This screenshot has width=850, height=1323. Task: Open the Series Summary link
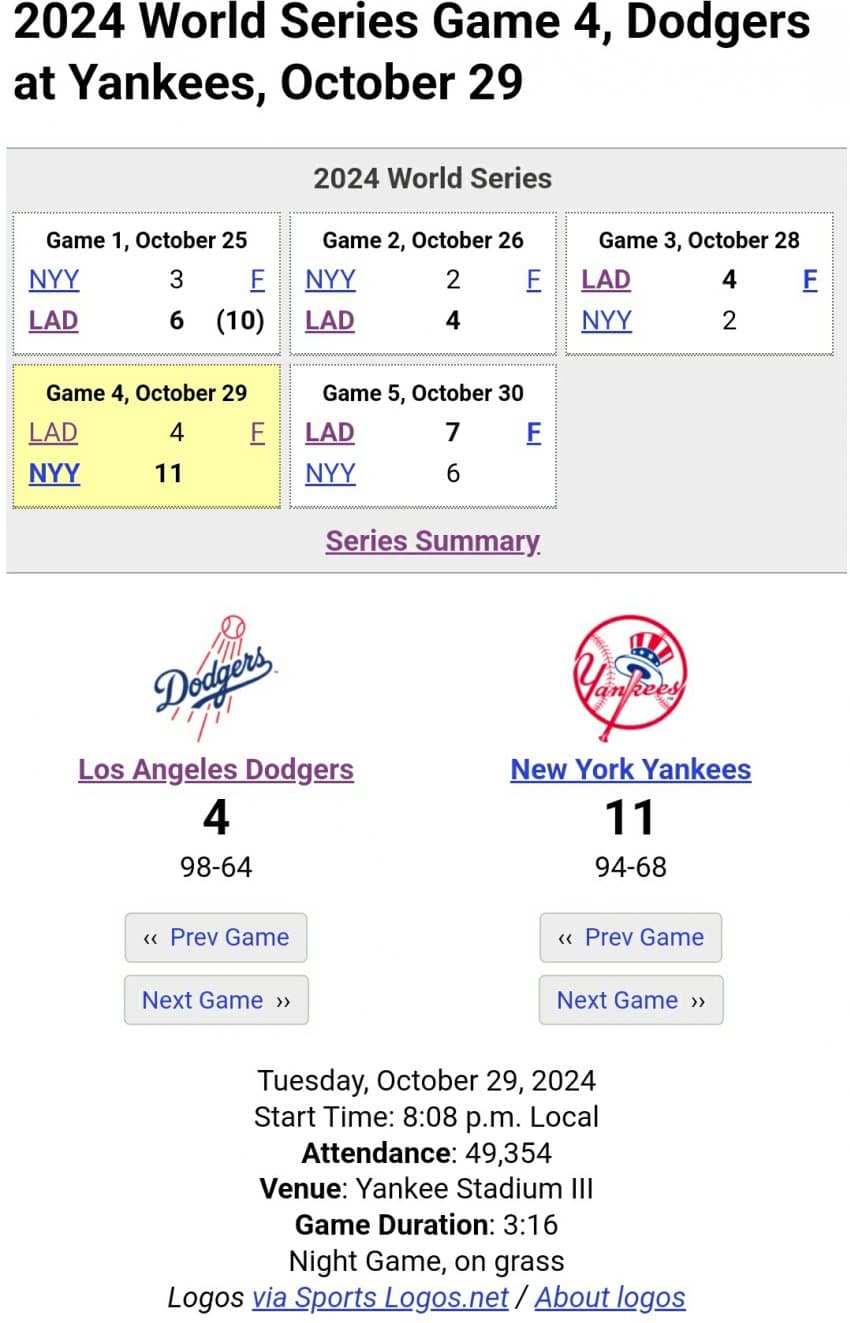click(x=432, y=541)
